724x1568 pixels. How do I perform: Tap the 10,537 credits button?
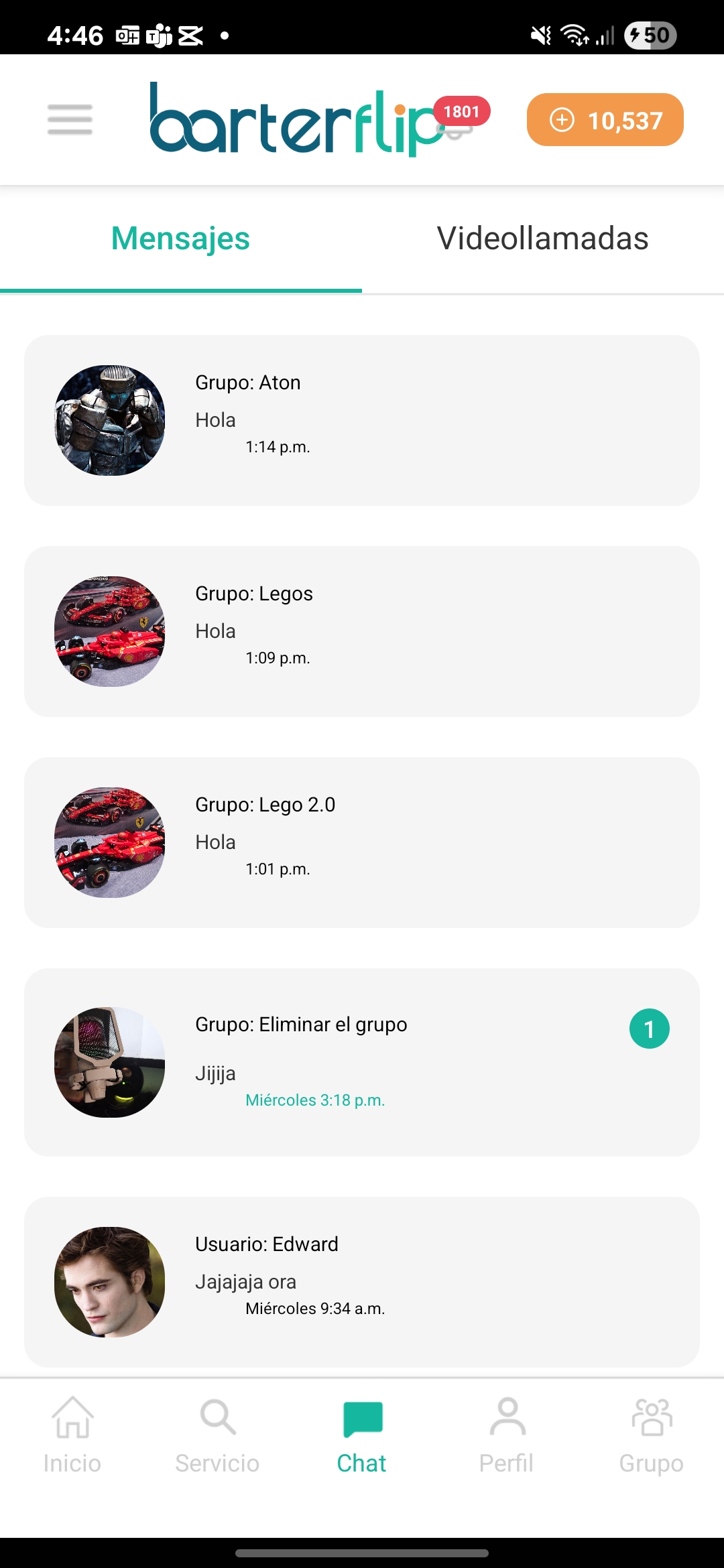pyautogui.click(x=605, y=120)
